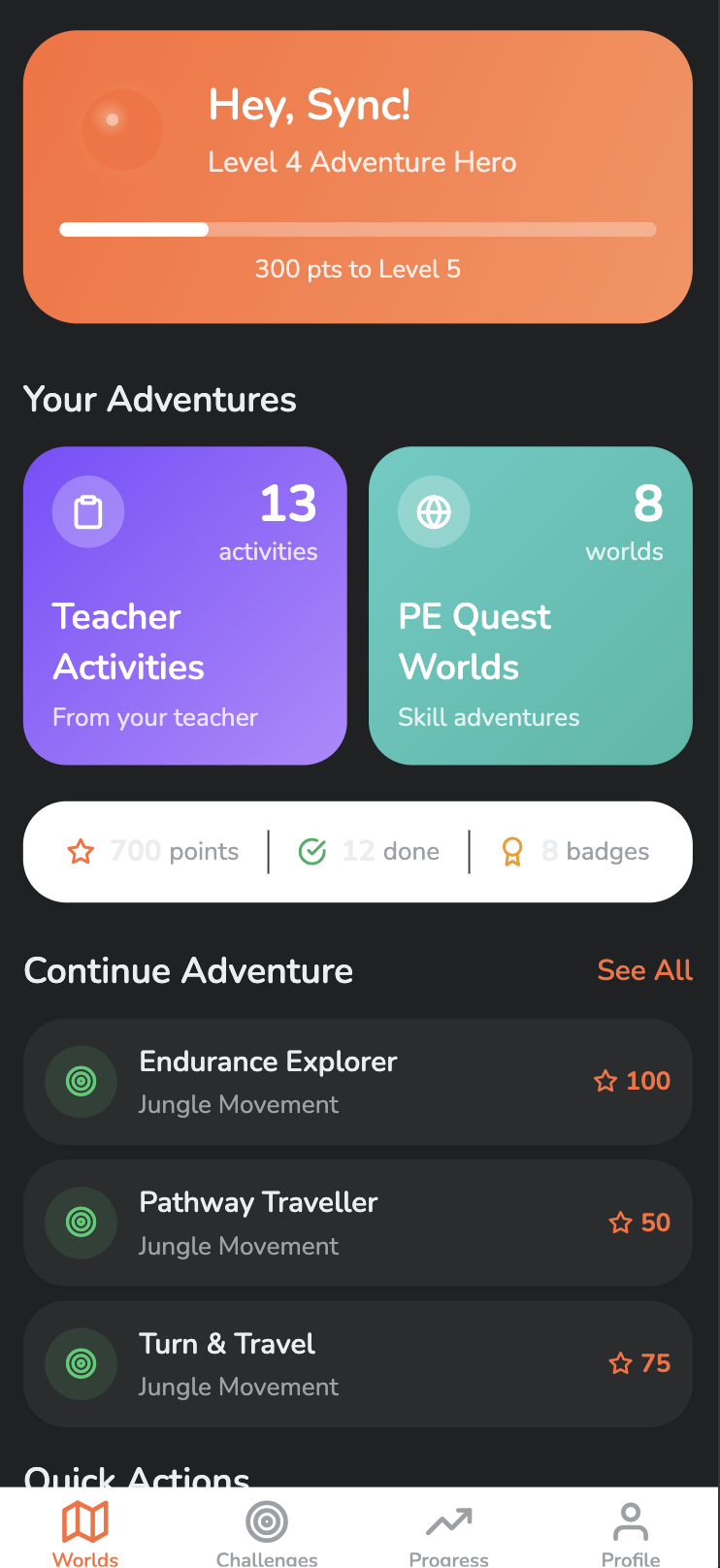
Task: Click the star next to the 100 points reward
Action: point(606,1080)
